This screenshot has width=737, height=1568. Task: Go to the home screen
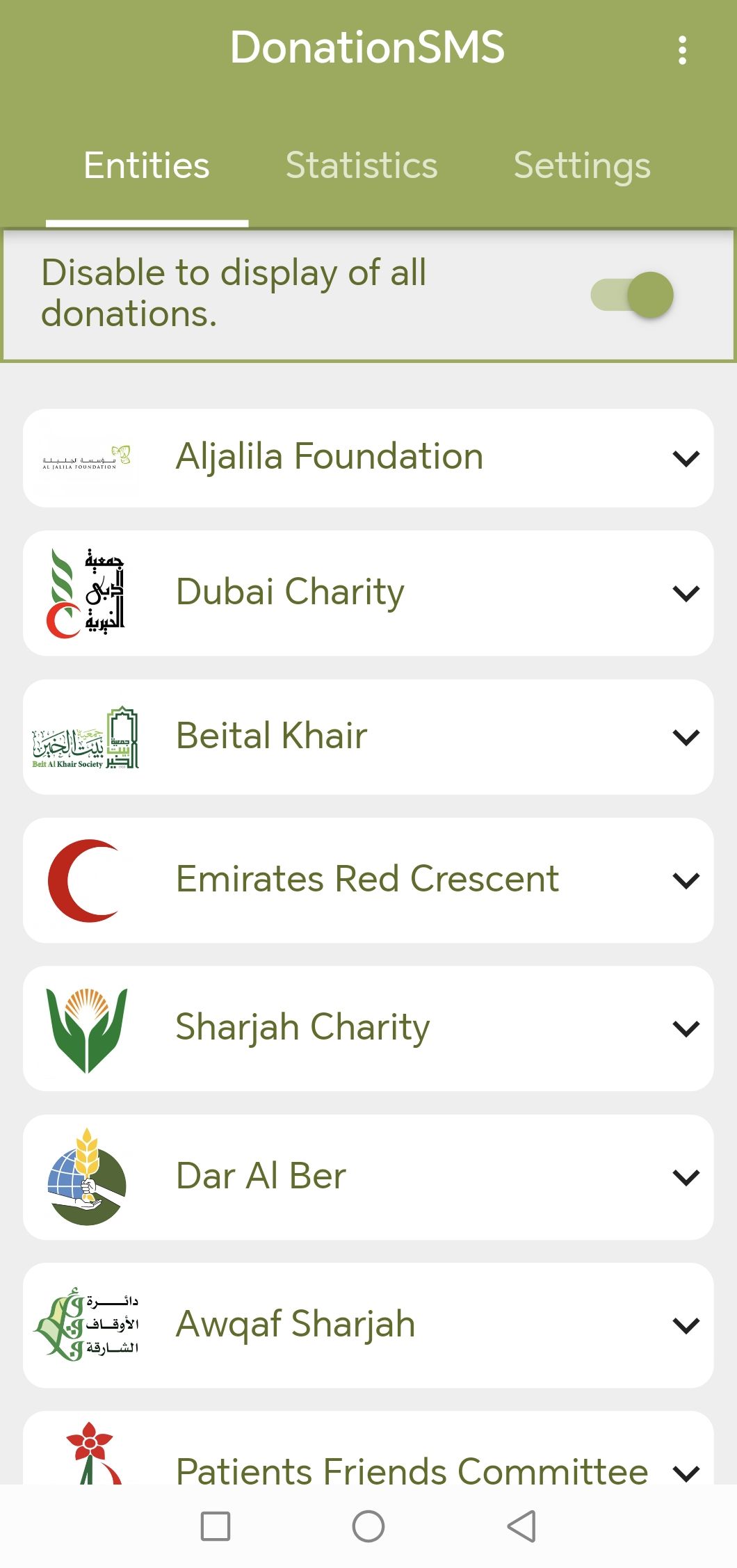click(x=368, y=1526)
